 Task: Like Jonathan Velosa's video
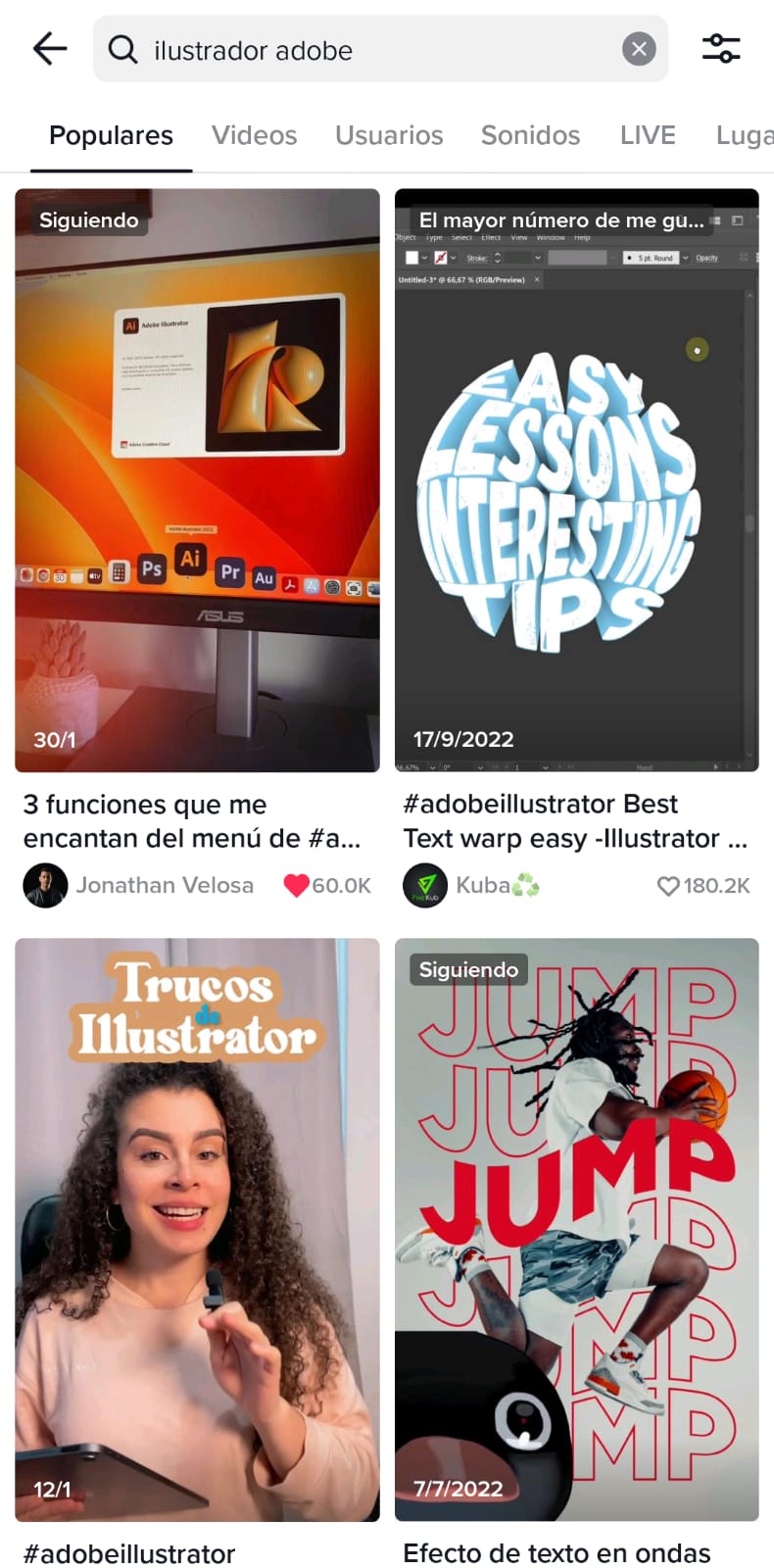[297, 886]
